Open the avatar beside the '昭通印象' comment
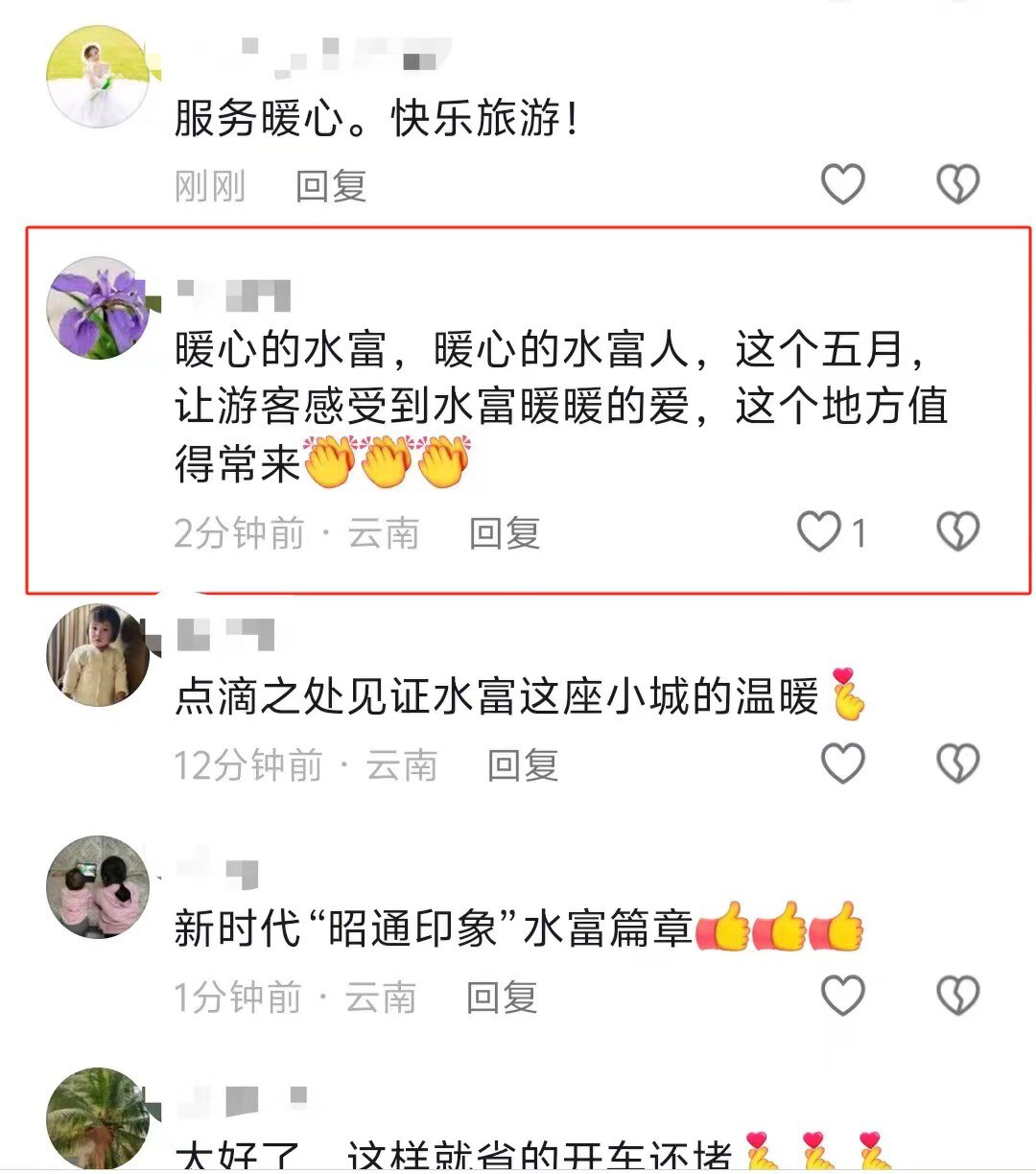The image size is (1036, 1174). [98, 887]
